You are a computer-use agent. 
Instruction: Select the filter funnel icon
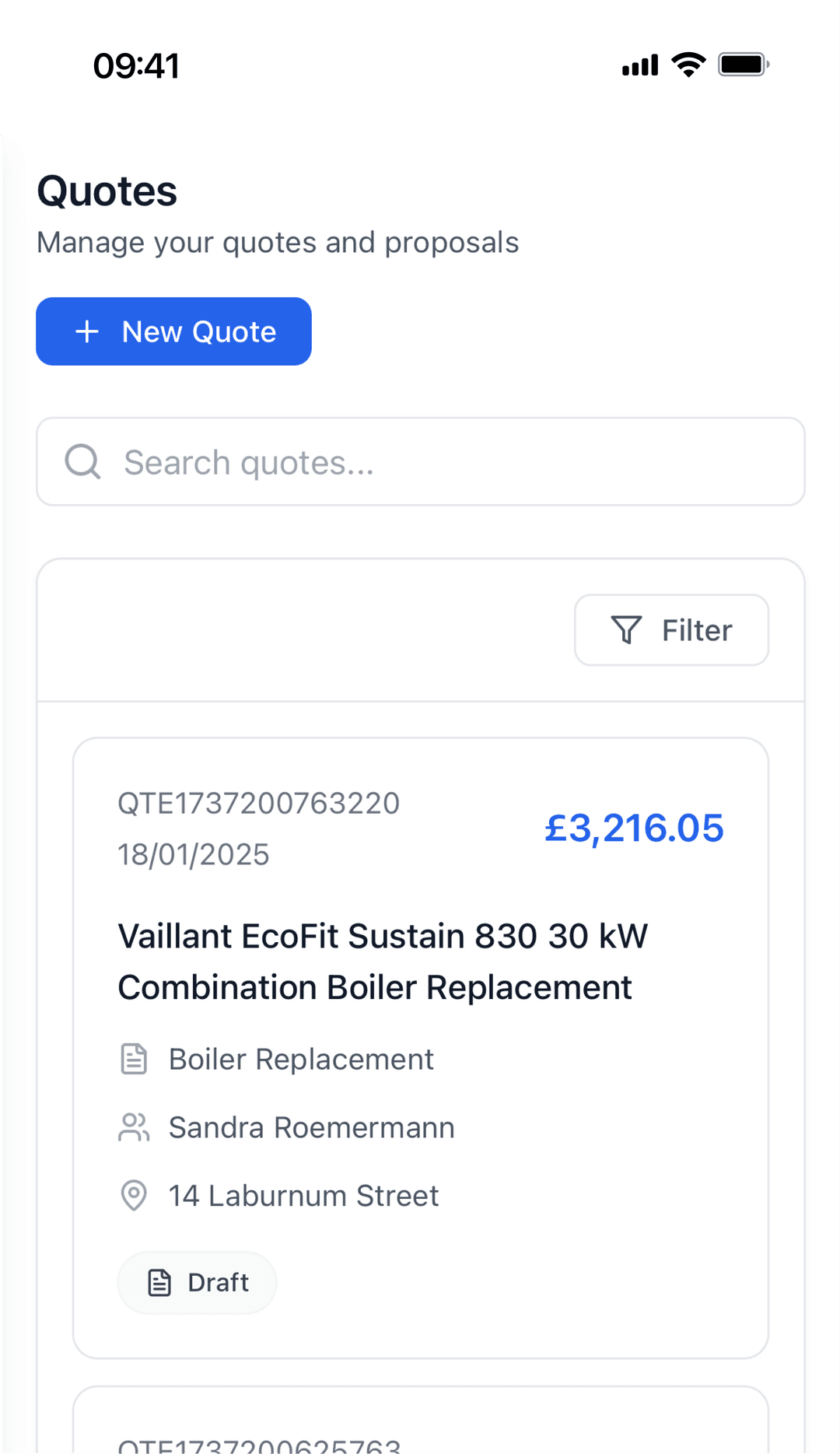627,629
